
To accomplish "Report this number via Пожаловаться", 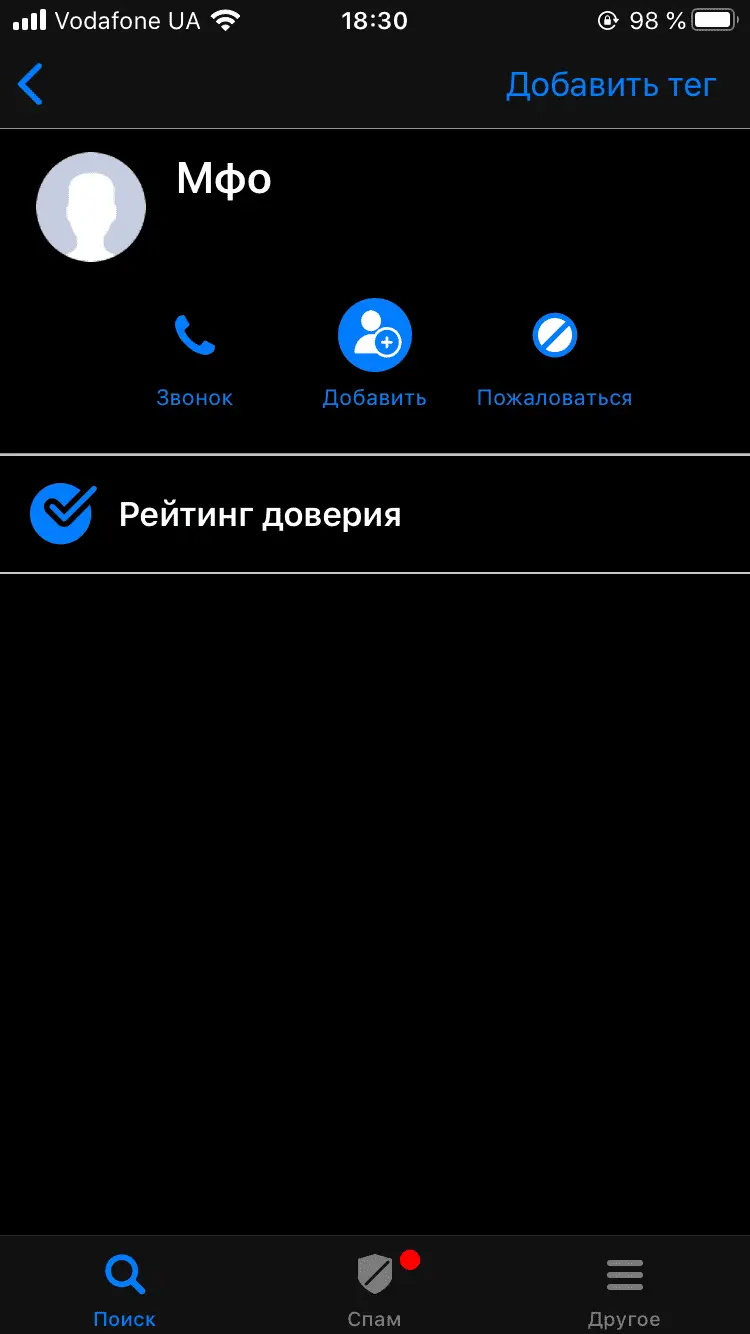I will [x=554, y=358].
